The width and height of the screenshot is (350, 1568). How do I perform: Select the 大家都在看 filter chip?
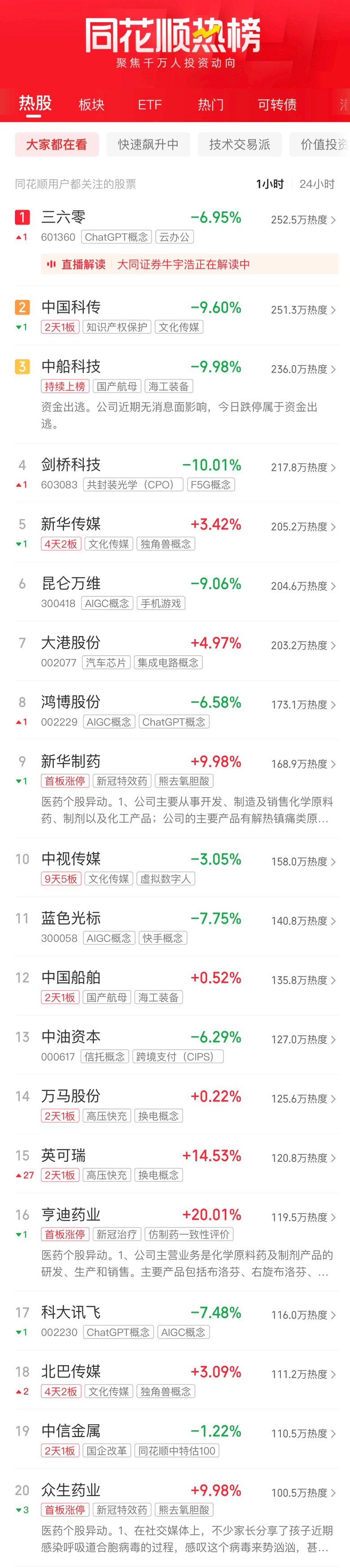click(56, 144)
